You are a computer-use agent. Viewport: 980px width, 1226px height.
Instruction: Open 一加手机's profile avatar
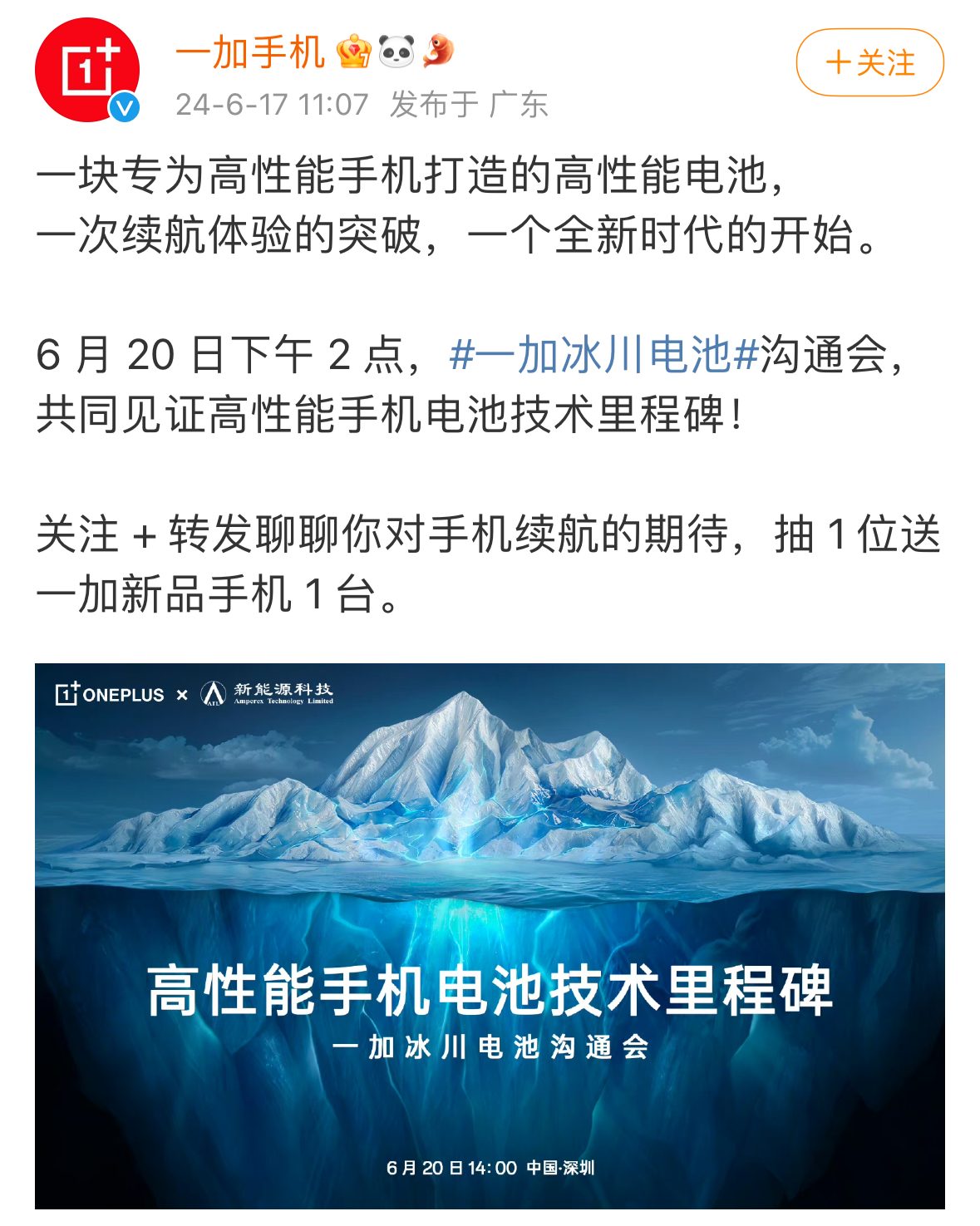tap(86, 71)
